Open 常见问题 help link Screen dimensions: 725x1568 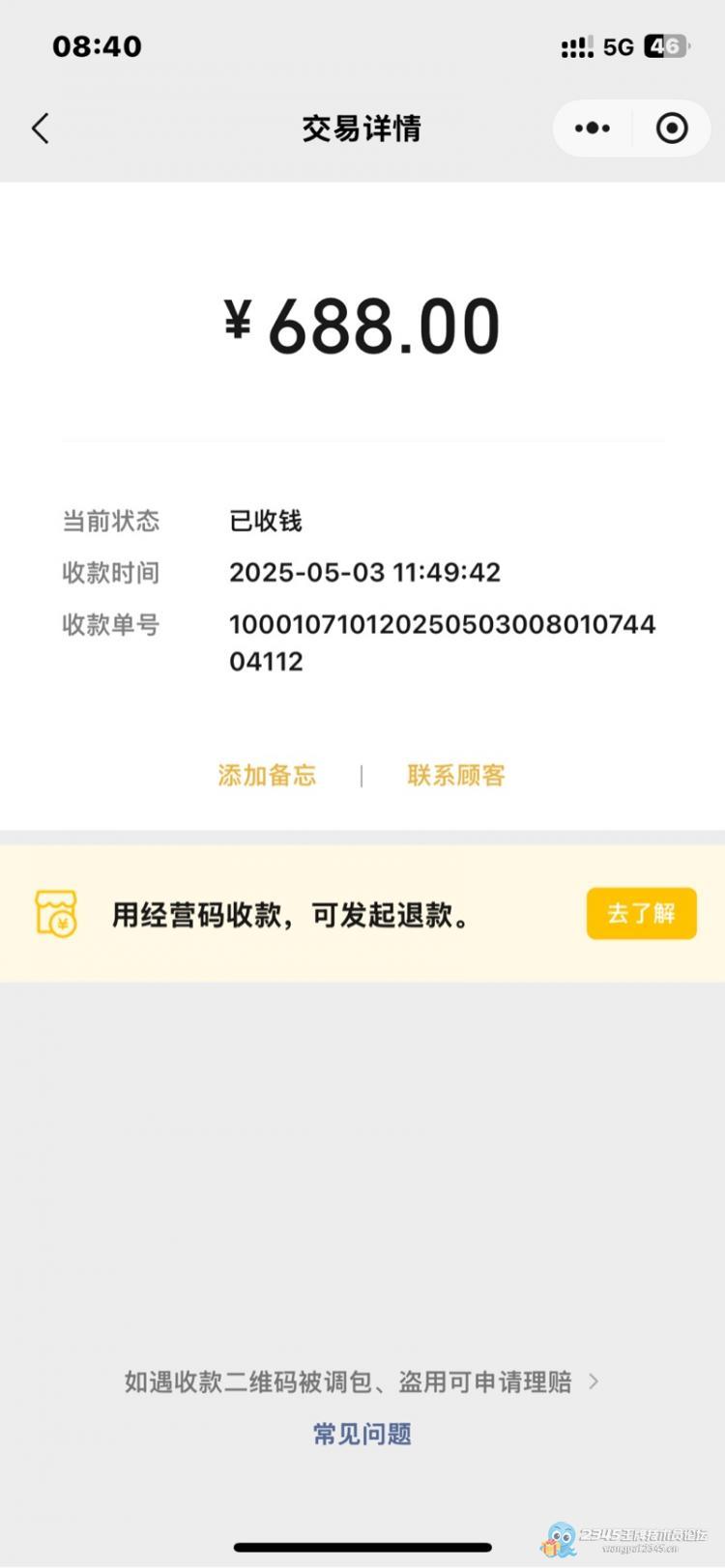[362, 1434]
